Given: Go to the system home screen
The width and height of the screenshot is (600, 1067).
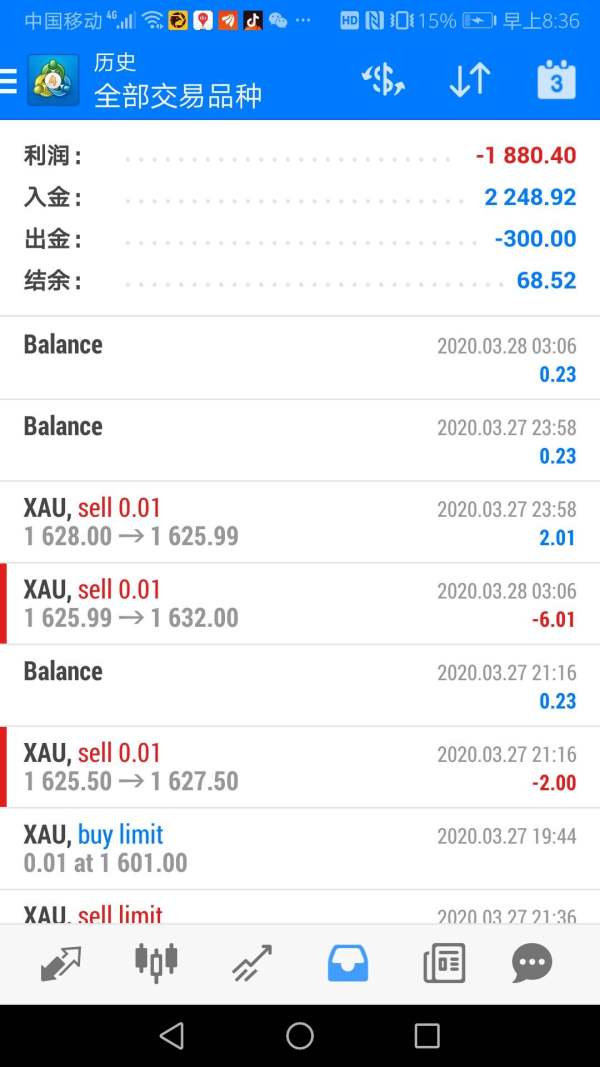Looking at the screenshot, I should point(299,1036).
